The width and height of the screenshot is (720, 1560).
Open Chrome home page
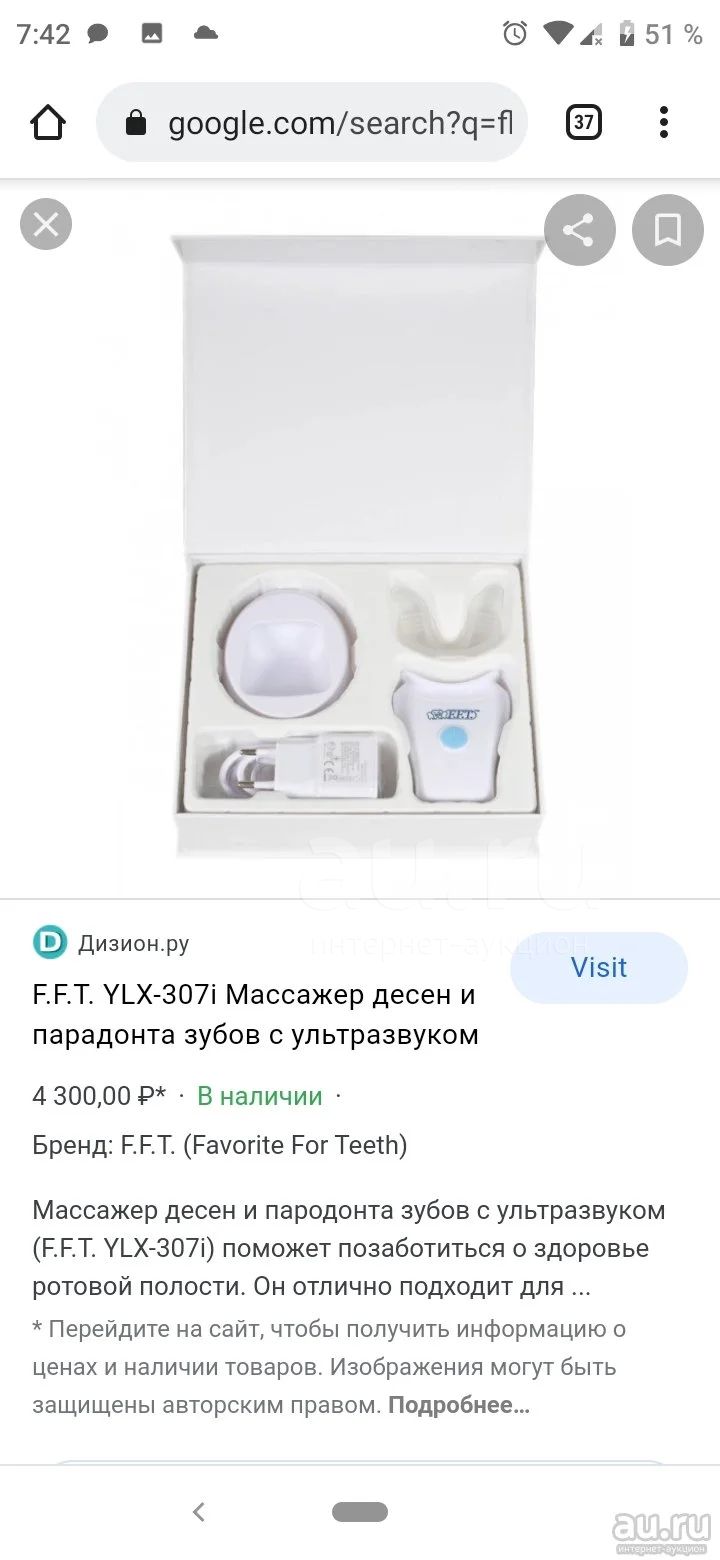click(48, 123)
